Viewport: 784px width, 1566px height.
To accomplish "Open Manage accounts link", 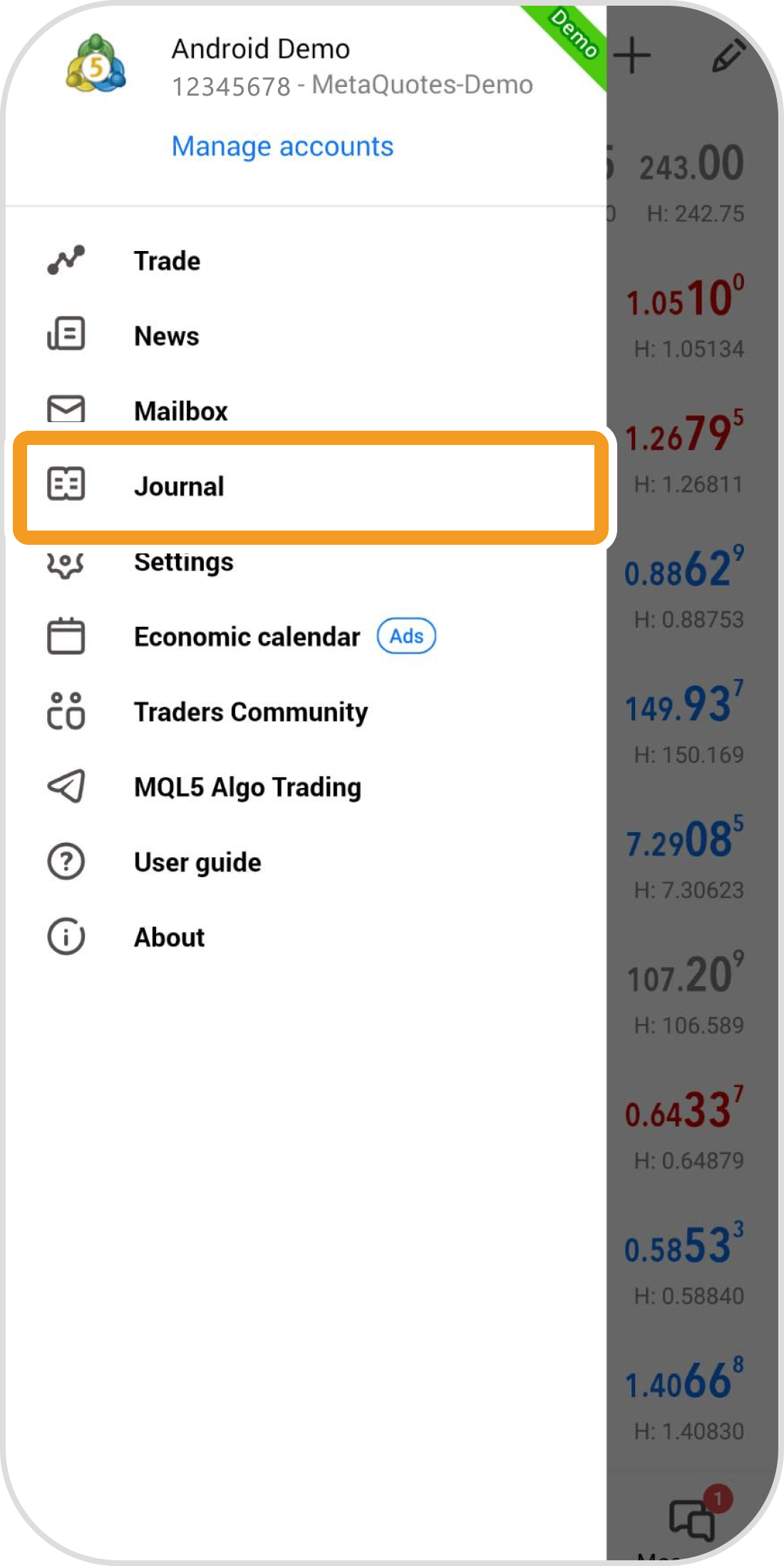I will pyautogui.click(x=282, y=146).
